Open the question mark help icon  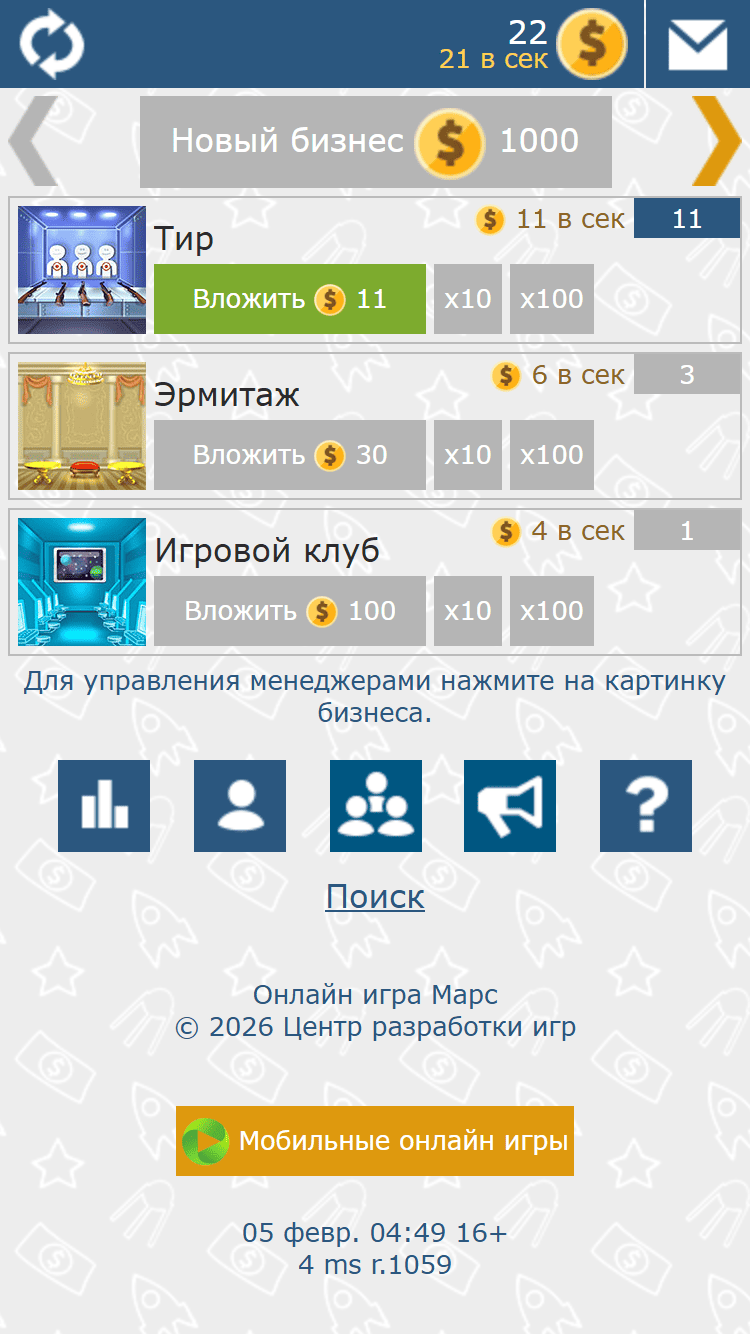pyautogui.click(x=646, y=806)
